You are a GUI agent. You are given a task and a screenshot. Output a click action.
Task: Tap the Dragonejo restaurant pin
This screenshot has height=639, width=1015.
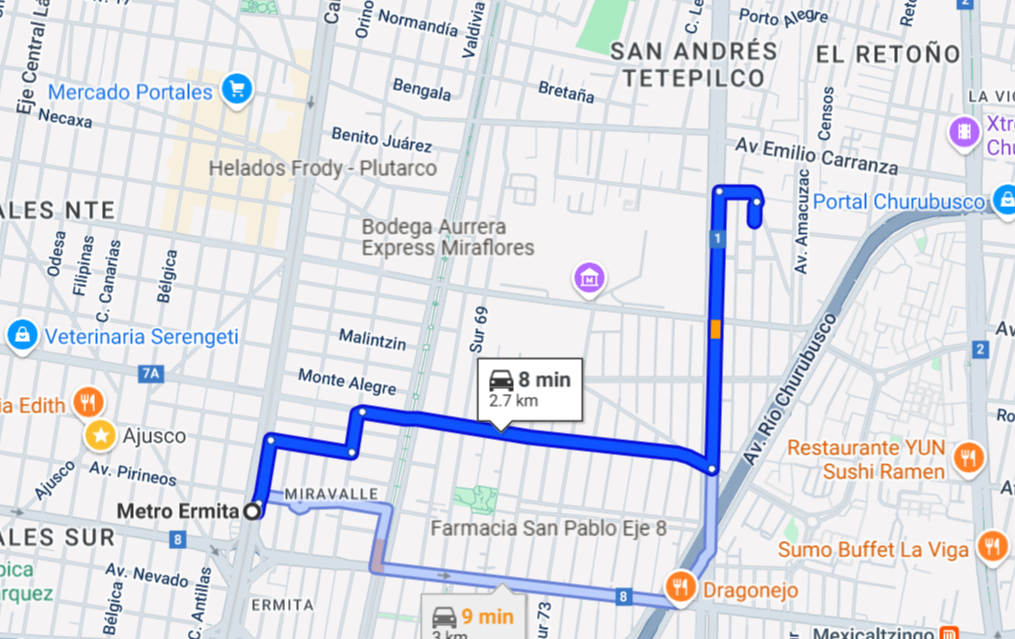[681, 587]
